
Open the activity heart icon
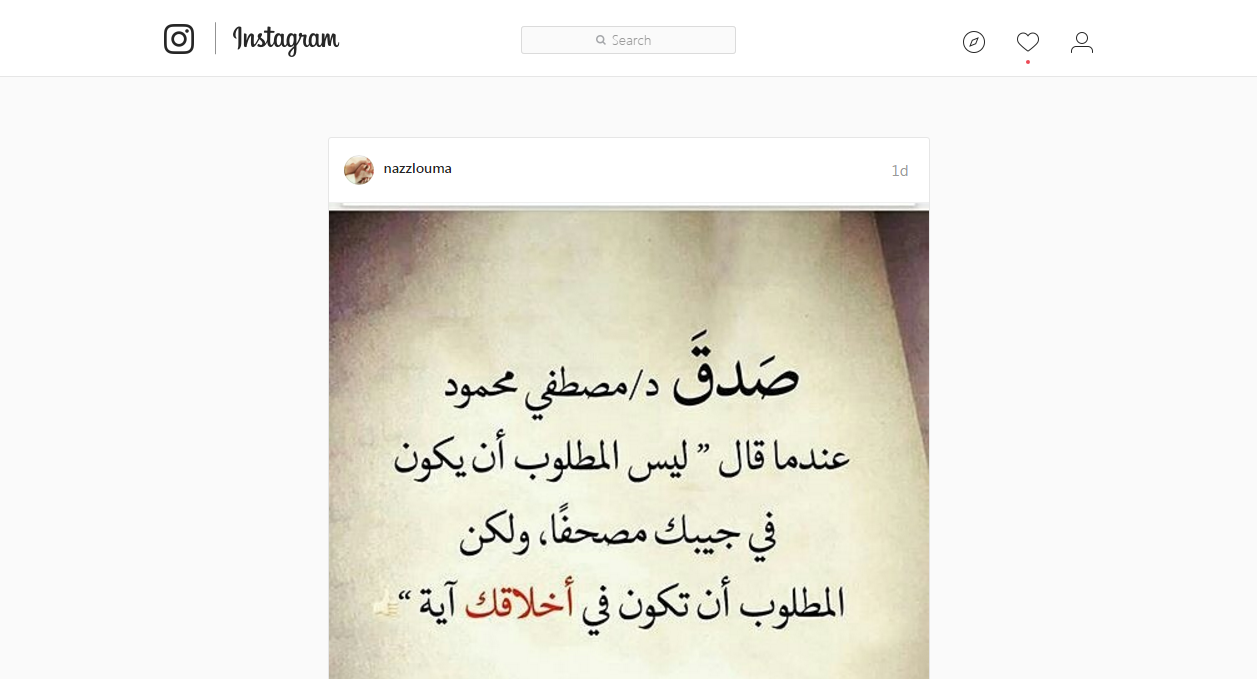click(x=1028, y=42)
